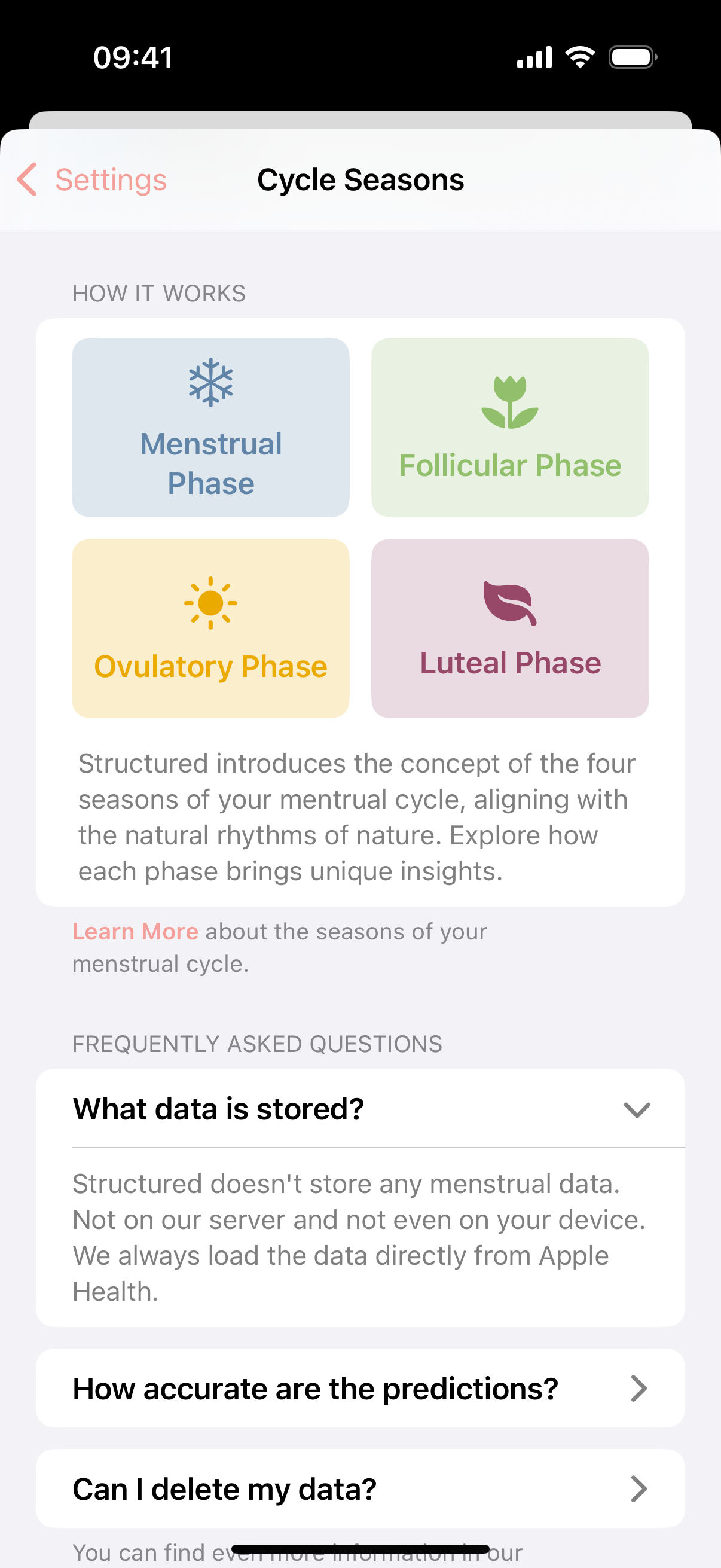Select the Luteal Phase card

click(510, 628)
